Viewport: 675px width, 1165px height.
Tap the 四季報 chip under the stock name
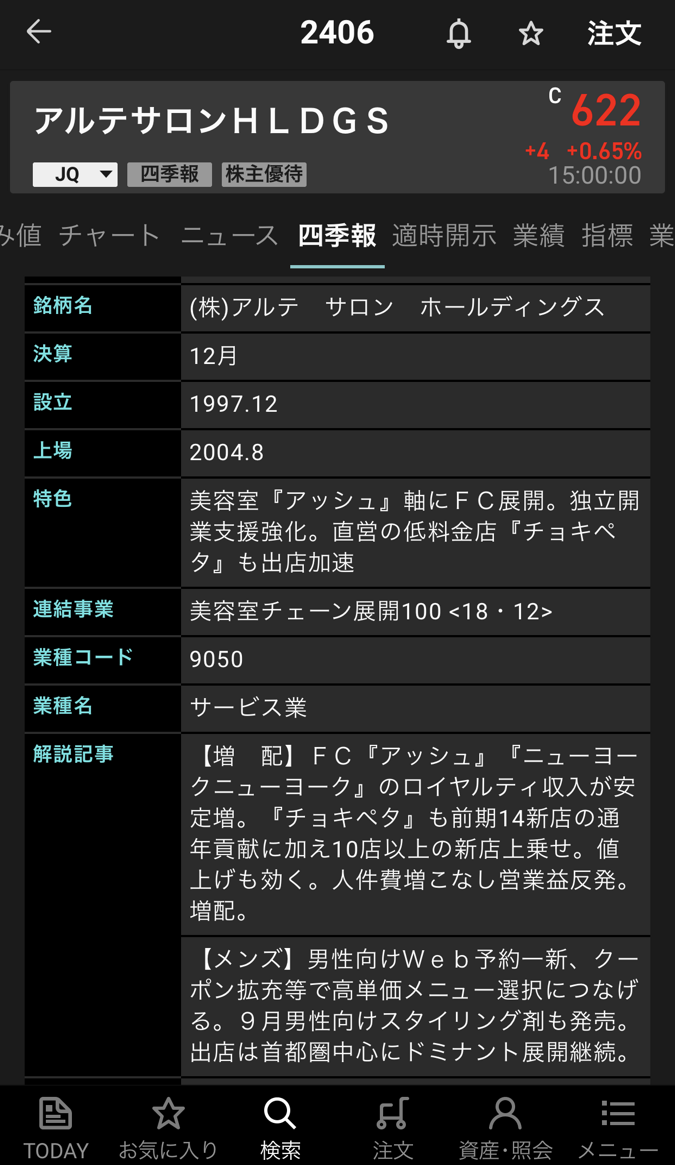(169, 174)
